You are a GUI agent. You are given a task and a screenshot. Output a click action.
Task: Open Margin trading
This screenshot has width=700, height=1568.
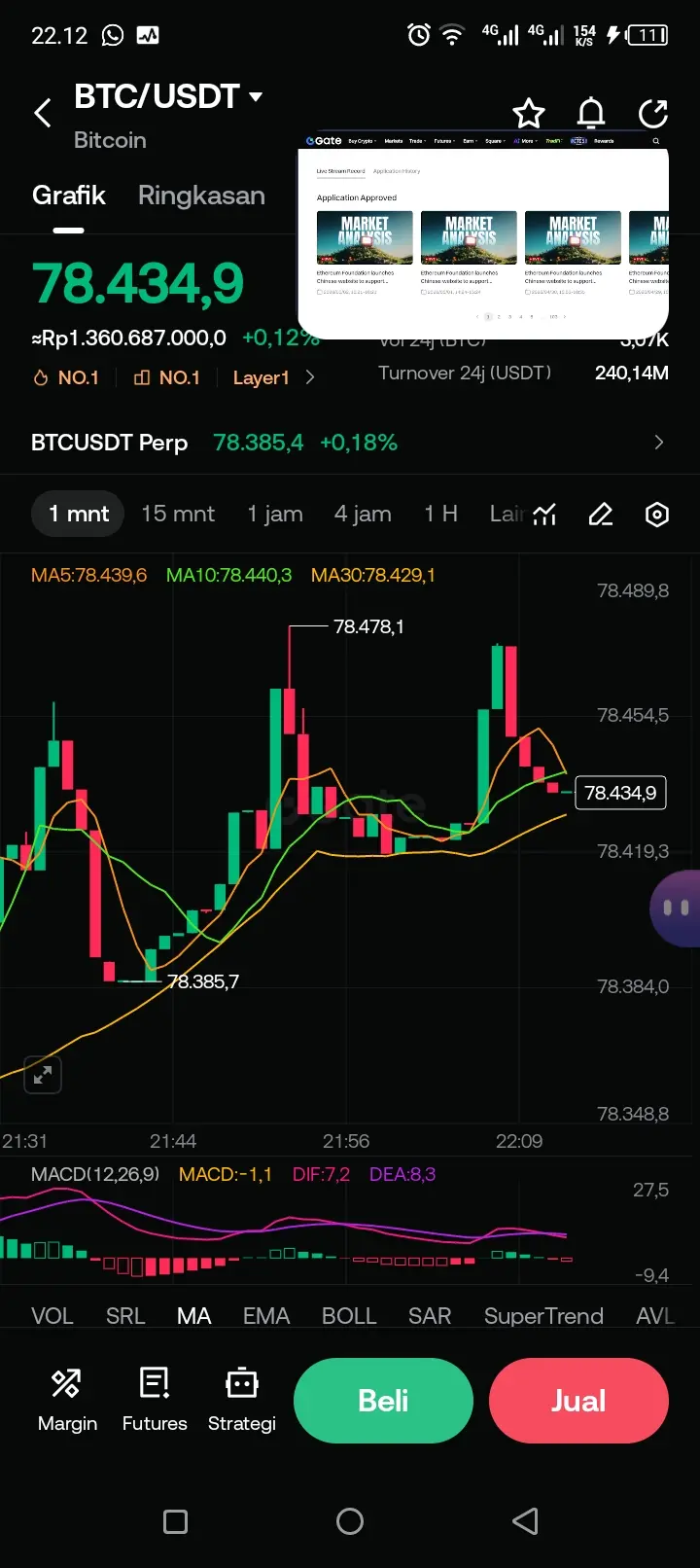pyautogui.click(x=67, y=1400)
